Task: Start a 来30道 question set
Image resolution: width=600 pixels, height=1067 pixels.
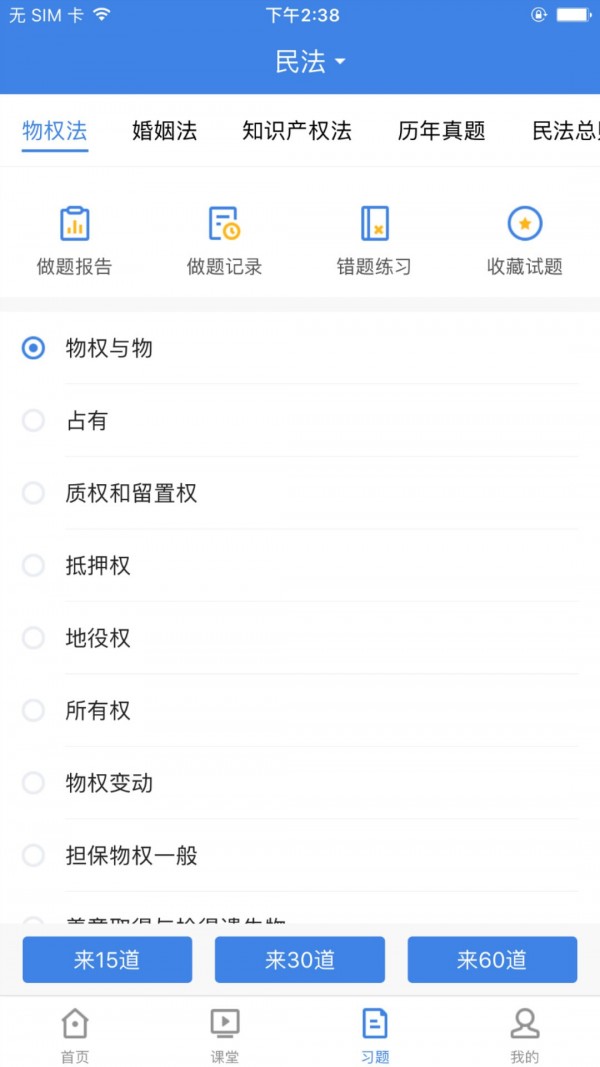Action: (299, 960)
